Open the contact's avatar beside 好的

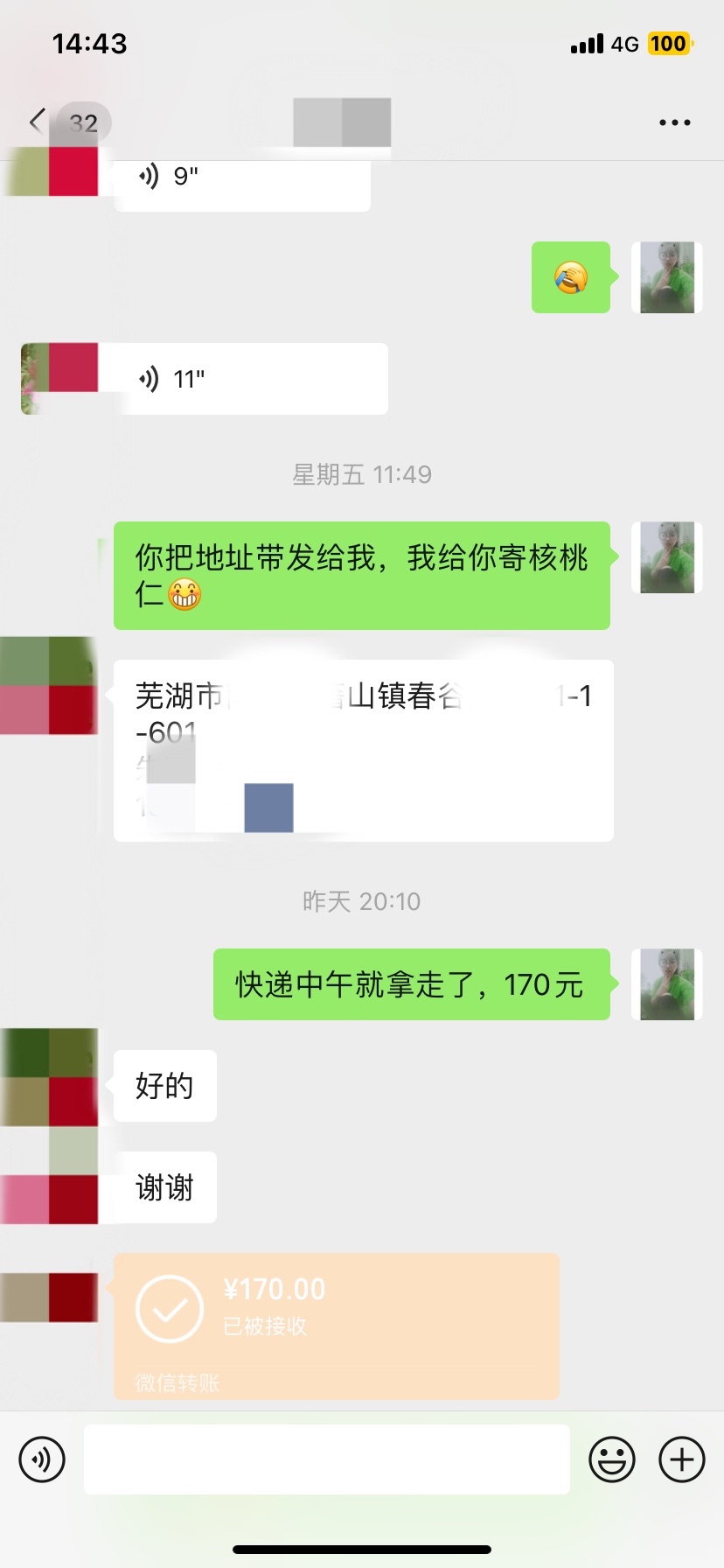(x=49, y=1077)
